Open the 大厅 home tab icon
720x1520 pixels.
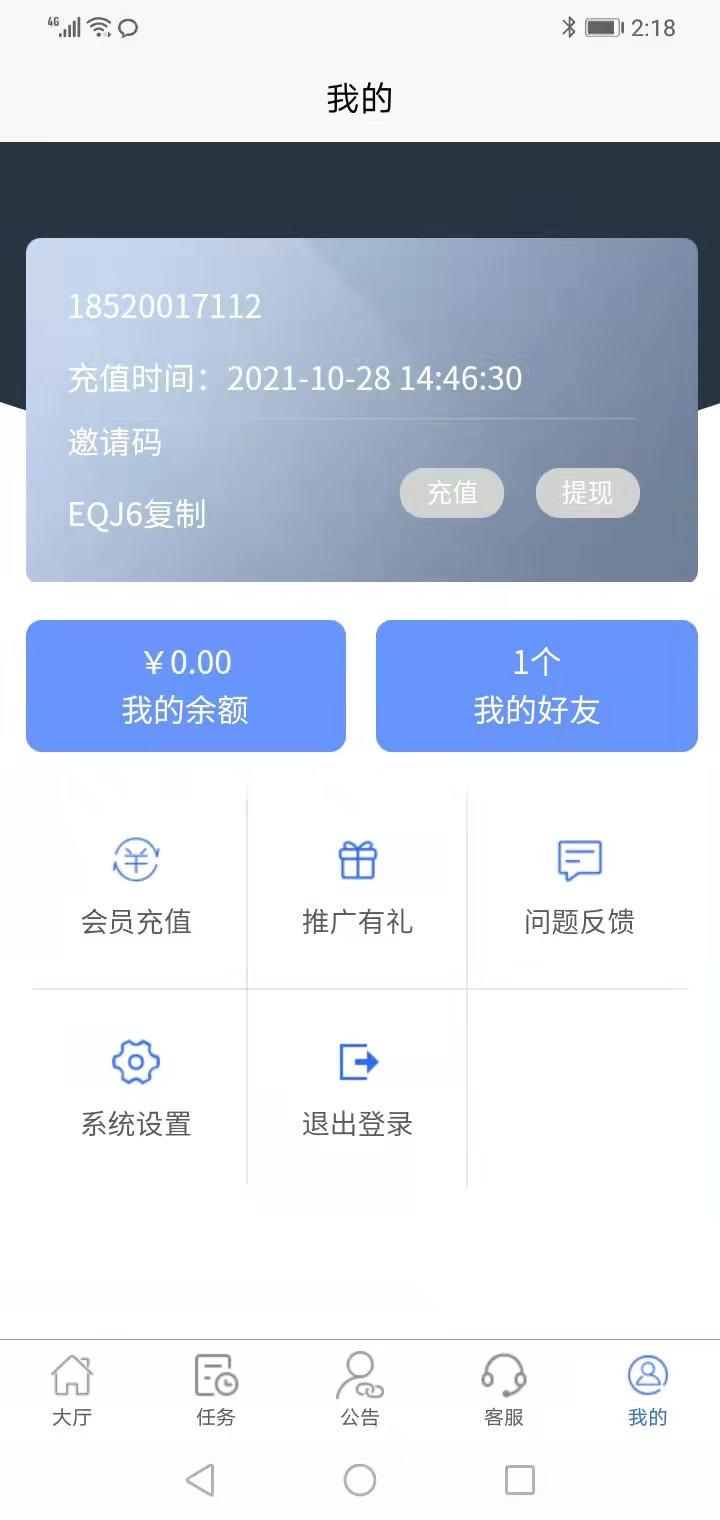tap(72, 1377)
